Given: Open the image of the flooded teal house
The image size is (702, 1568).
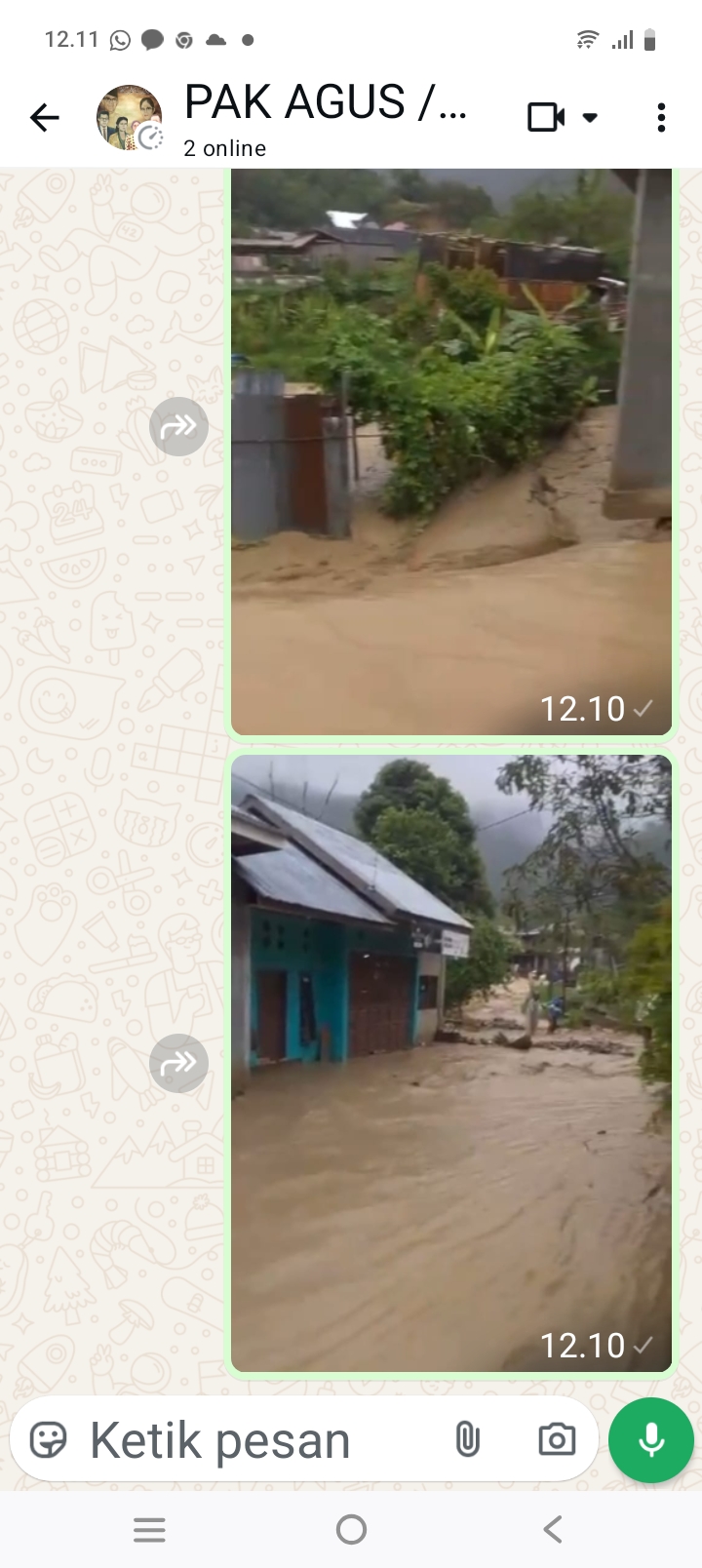Looking at the screenshot, I should 451,1063.
